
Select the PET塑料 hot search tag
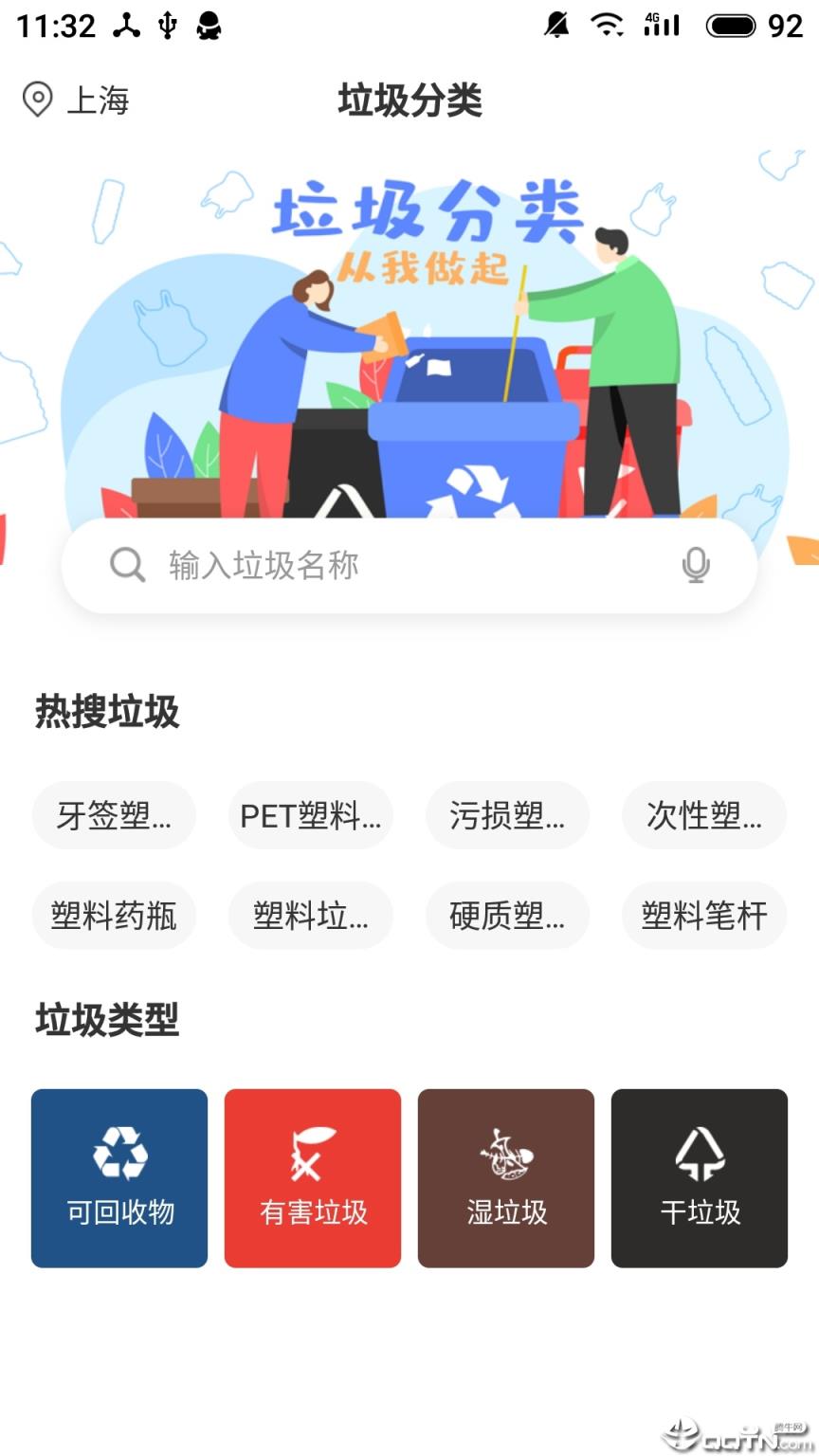[x=311, y=815]
